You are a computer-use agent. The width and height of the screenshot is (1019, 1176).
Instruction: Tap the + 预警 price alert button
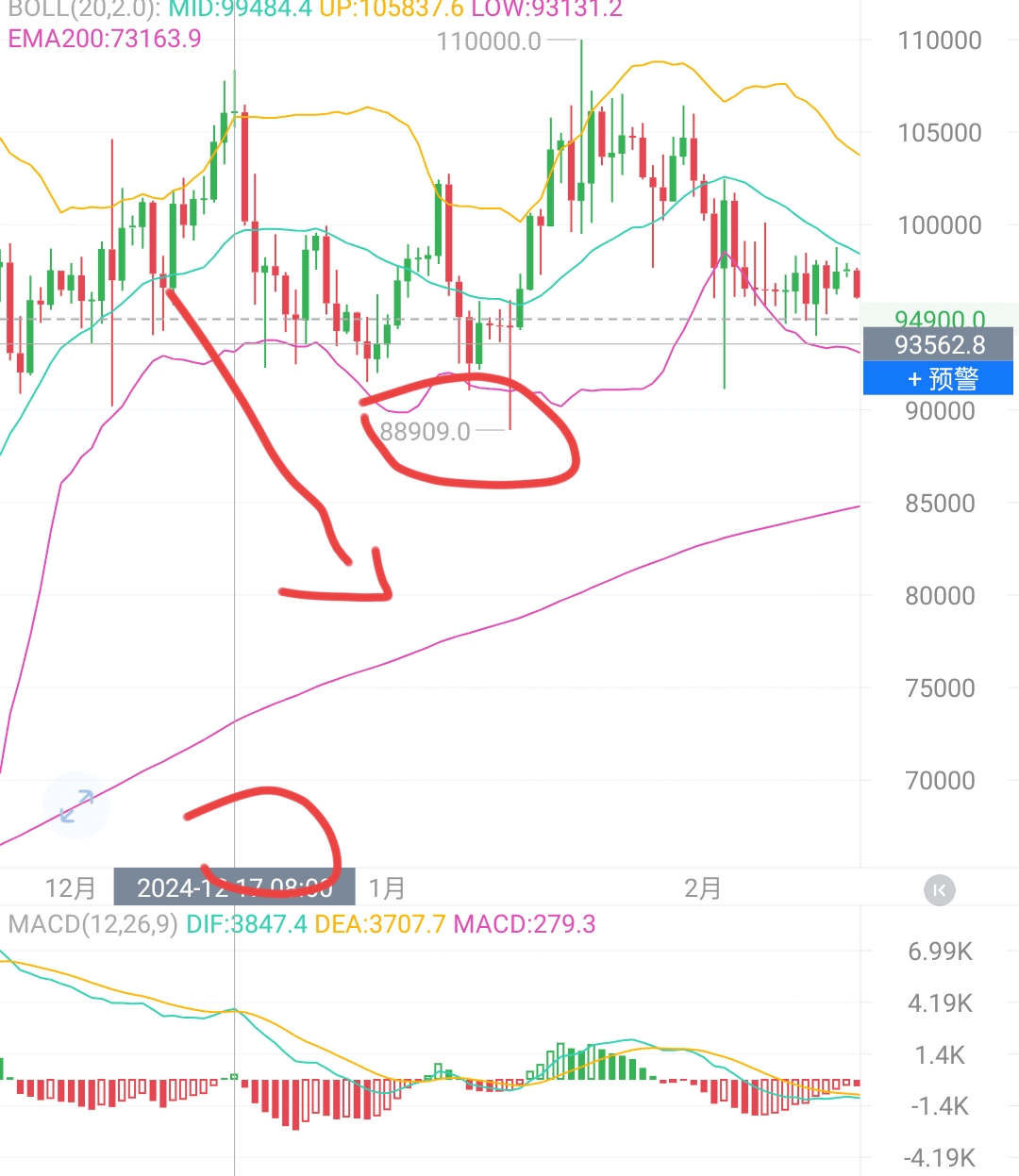point(939,379)
